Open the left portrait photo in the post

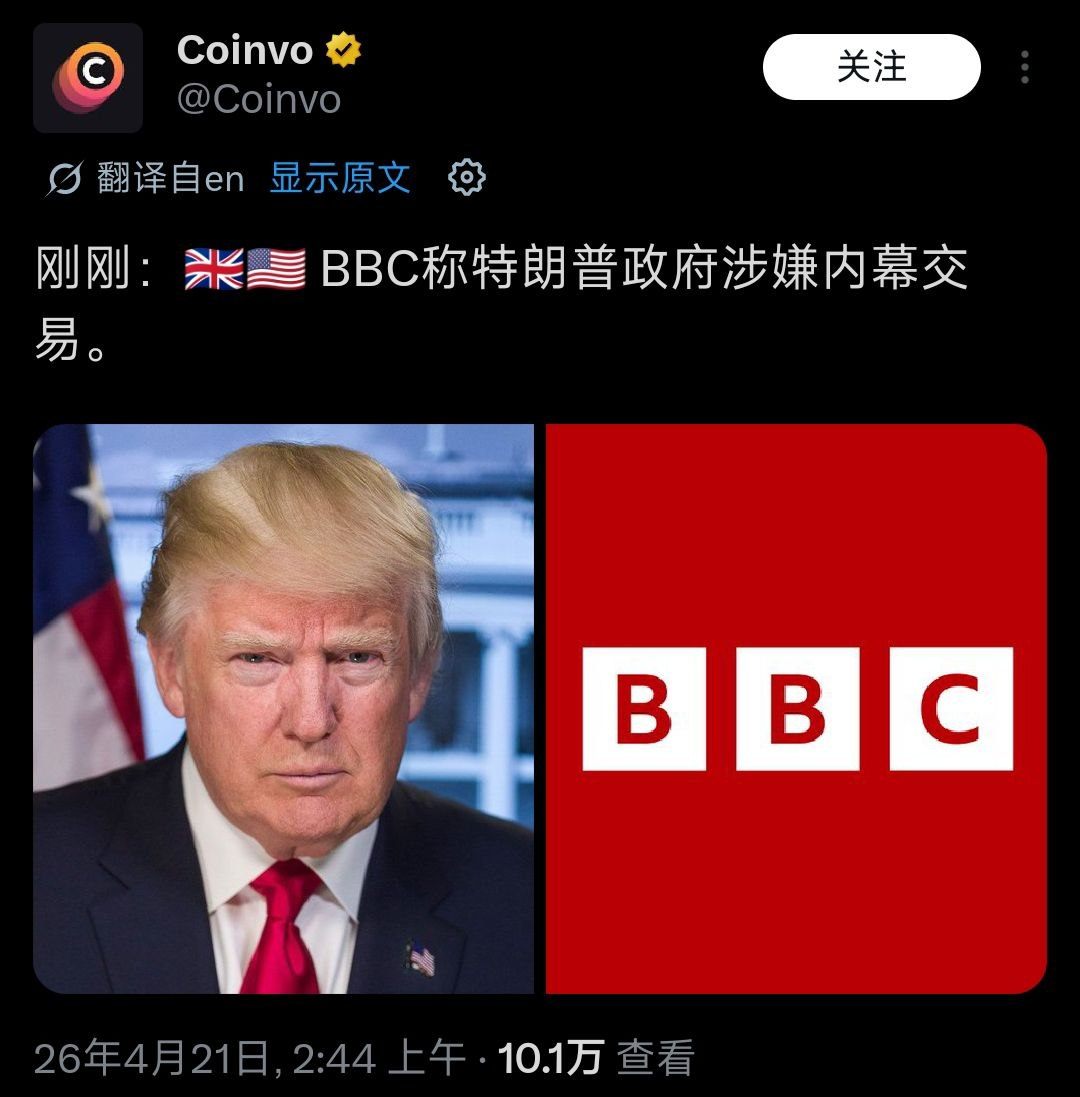(x=284, y=708)
